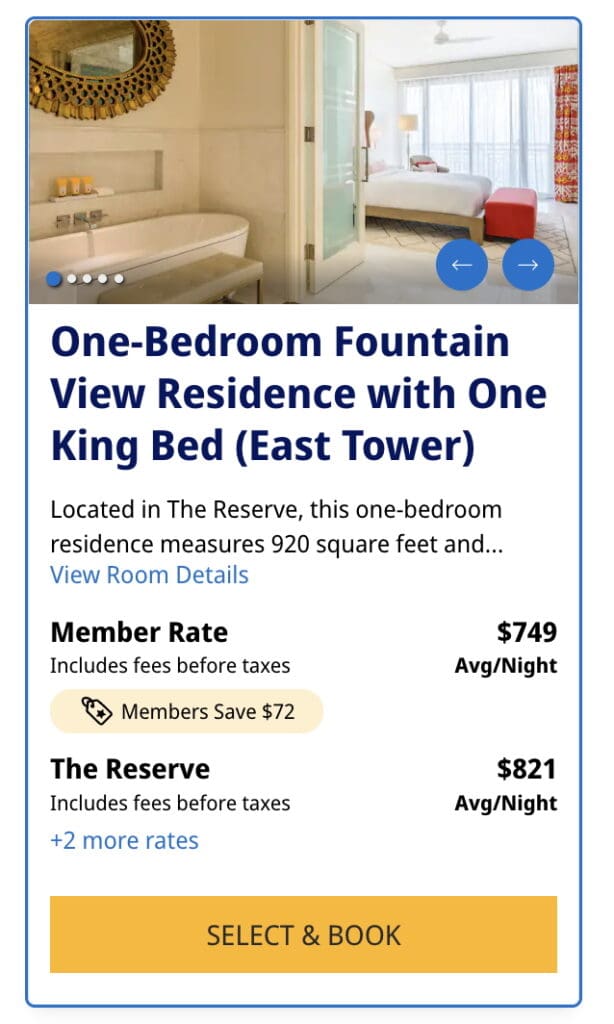Screen dimensions: 614x1024
Task: Show the previous room photo
Action: 461,265
